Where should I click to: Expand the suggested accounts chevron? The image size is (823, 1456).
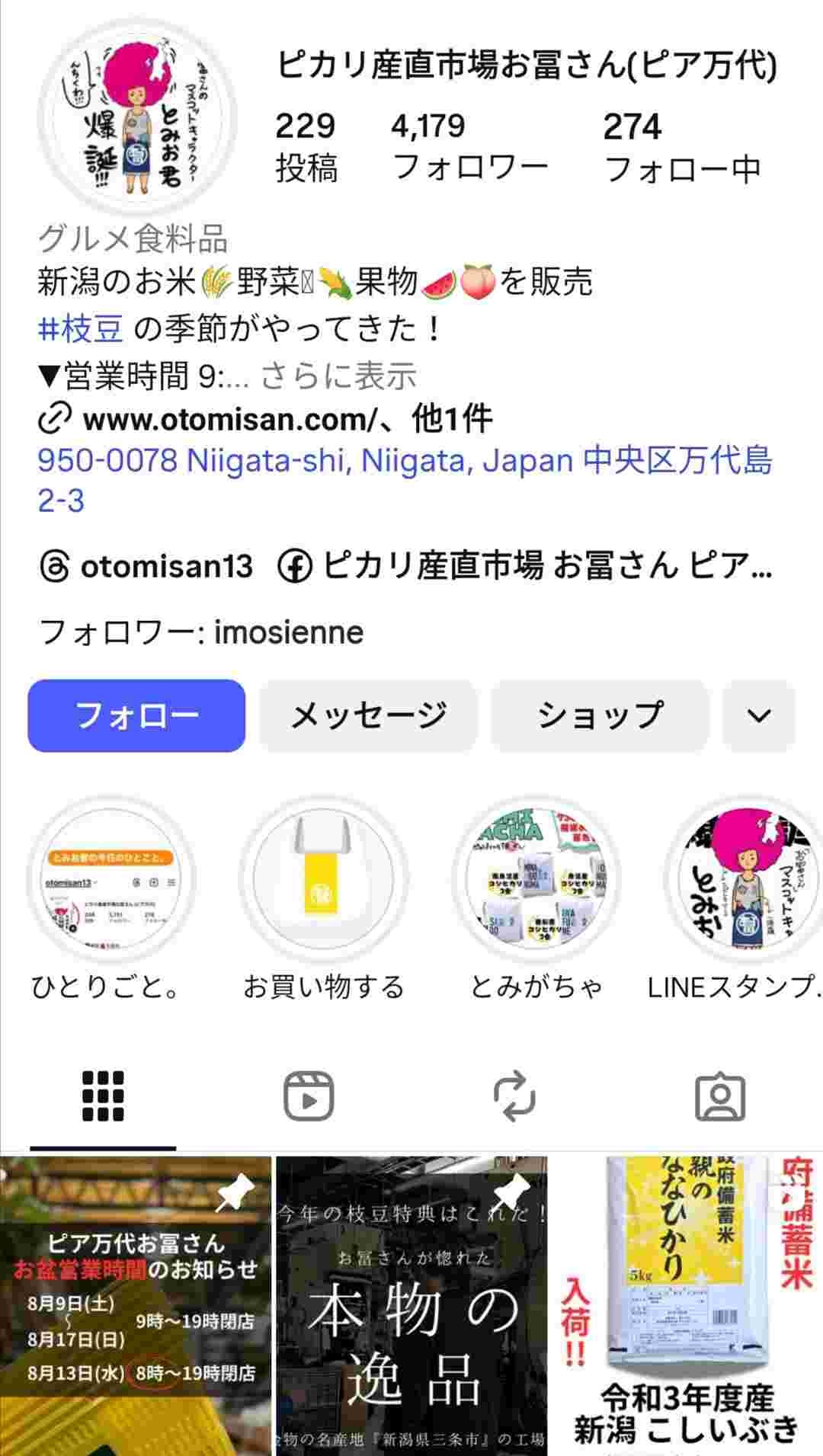[758, 715]
